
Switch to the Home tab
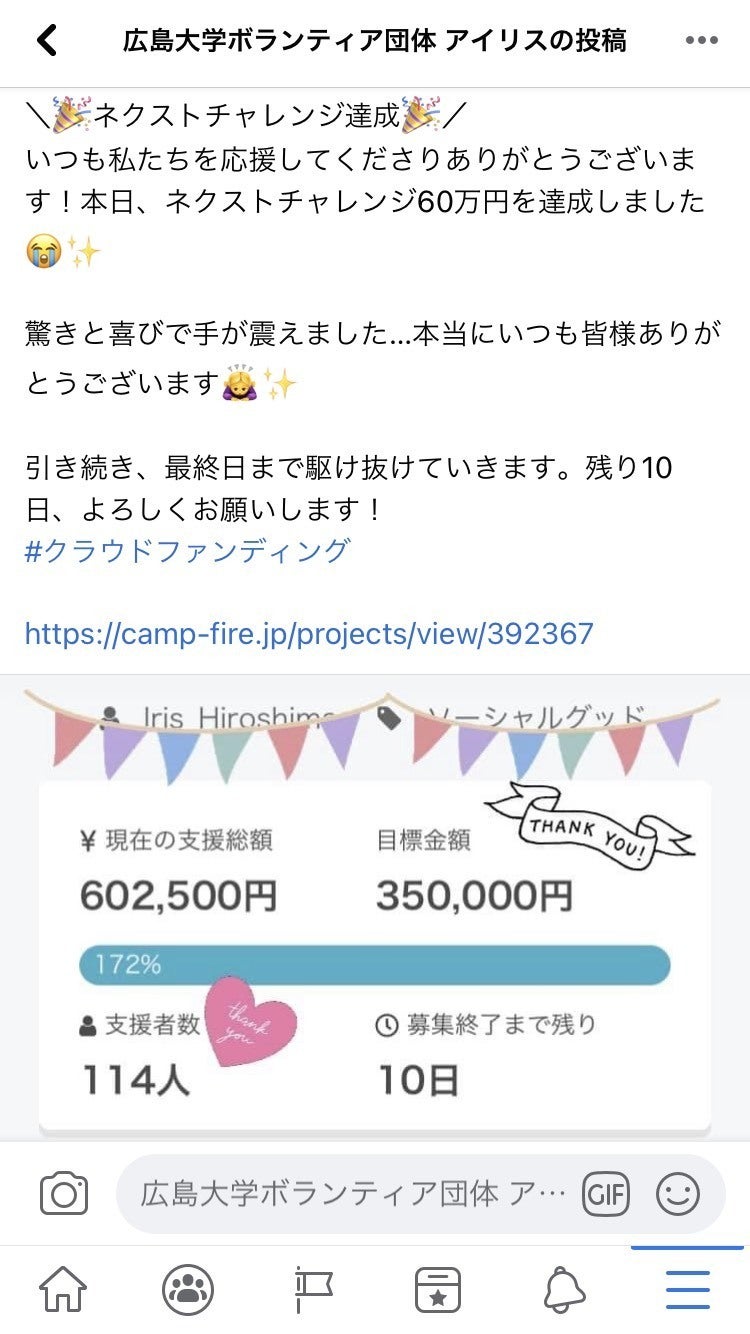tap(62, 1290)
